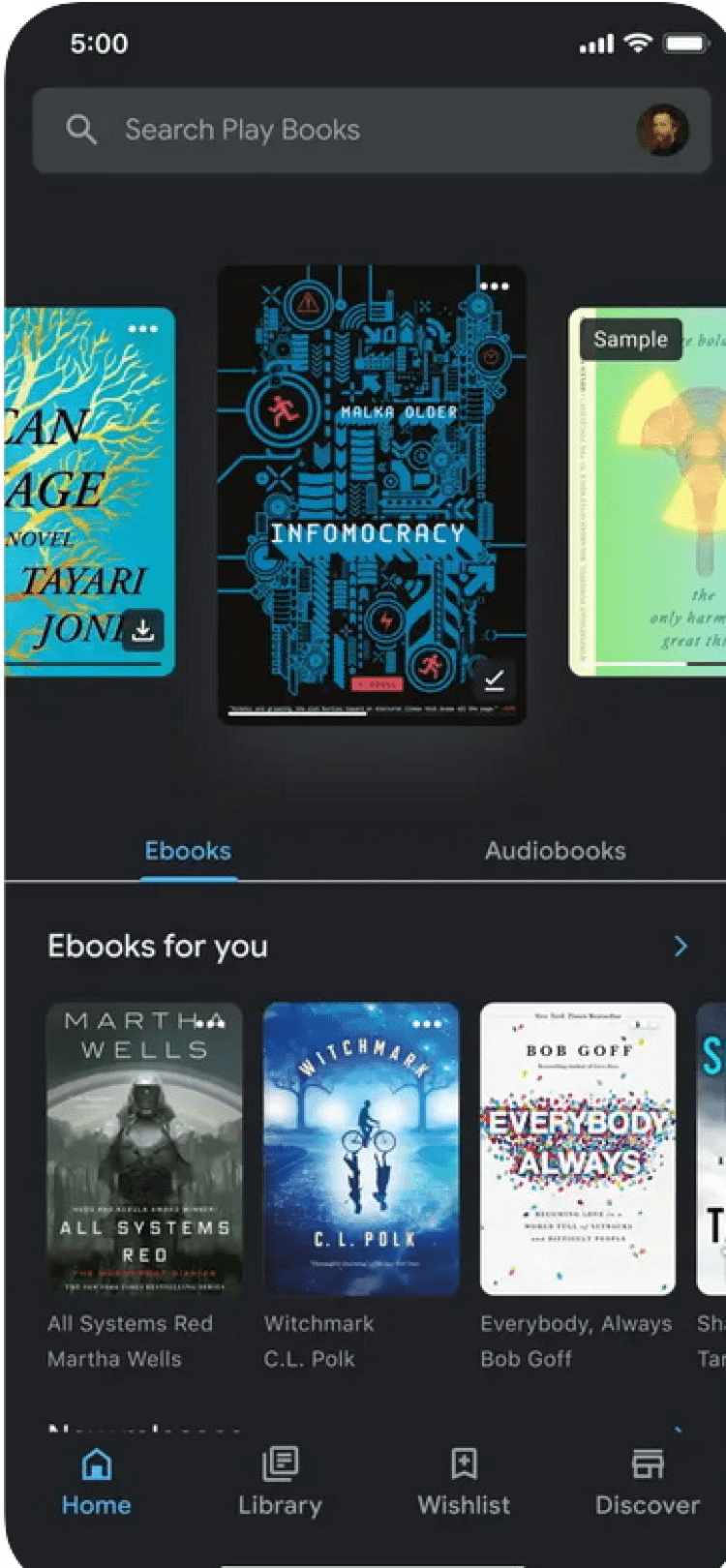Open overflow menu on Witchmark cover
Viewport: 726px width, 1568px height.
426,1024
